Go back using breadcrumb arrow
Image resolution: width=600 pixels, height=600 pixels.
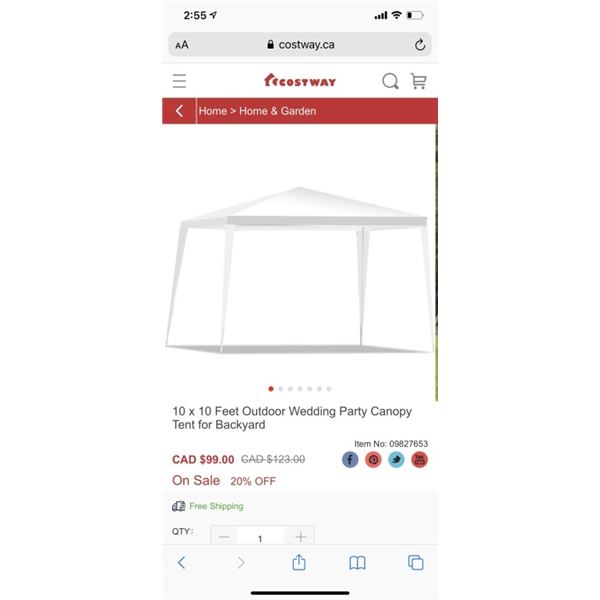(x=180, y=111)
